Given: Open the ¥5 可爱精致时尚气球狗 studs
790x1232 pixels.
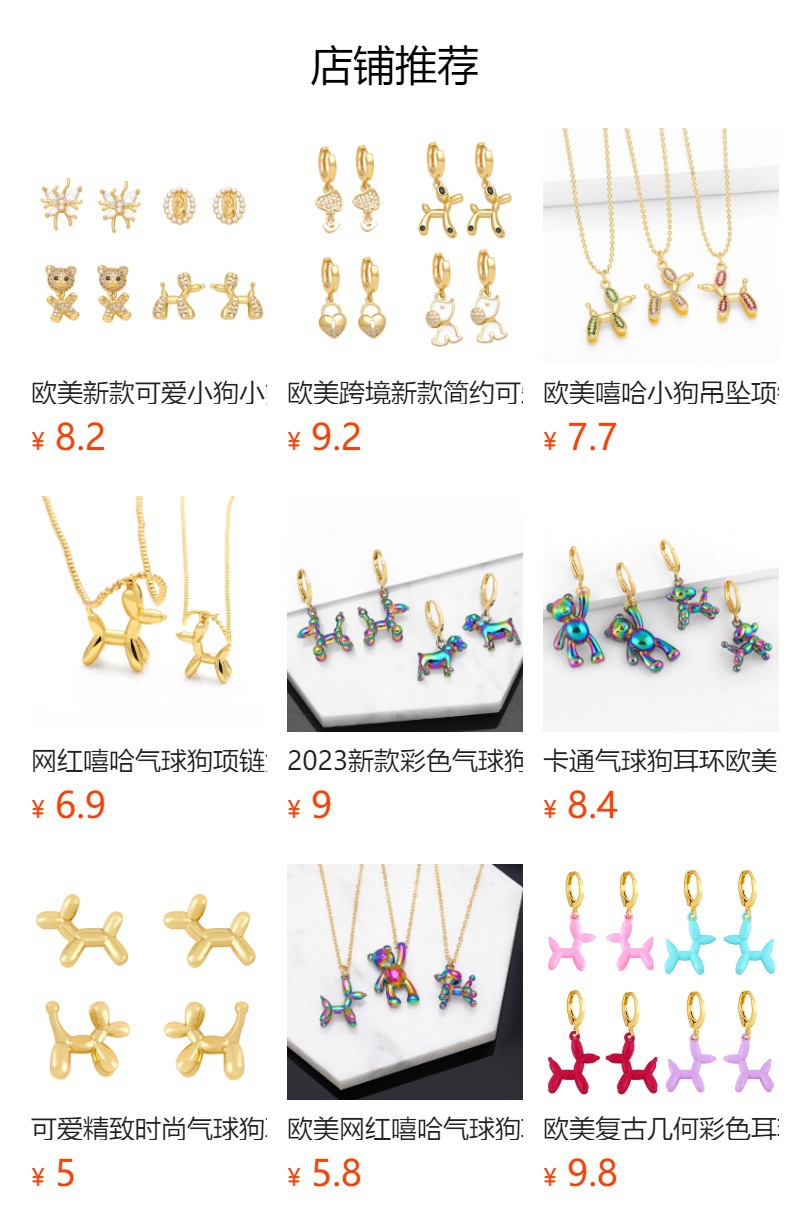Looking at the screenshot, I should point(148,982).
